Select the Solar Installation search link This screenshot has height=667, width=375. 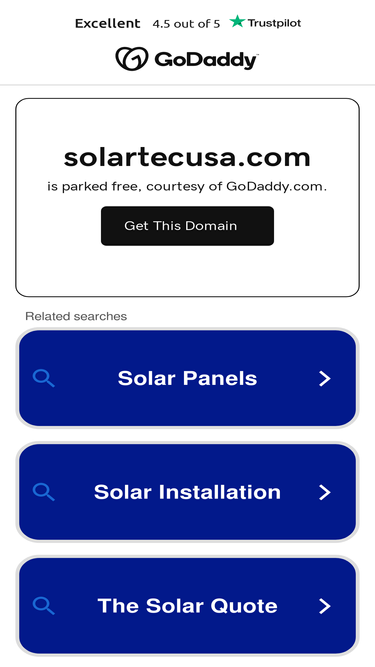[187, 492]
